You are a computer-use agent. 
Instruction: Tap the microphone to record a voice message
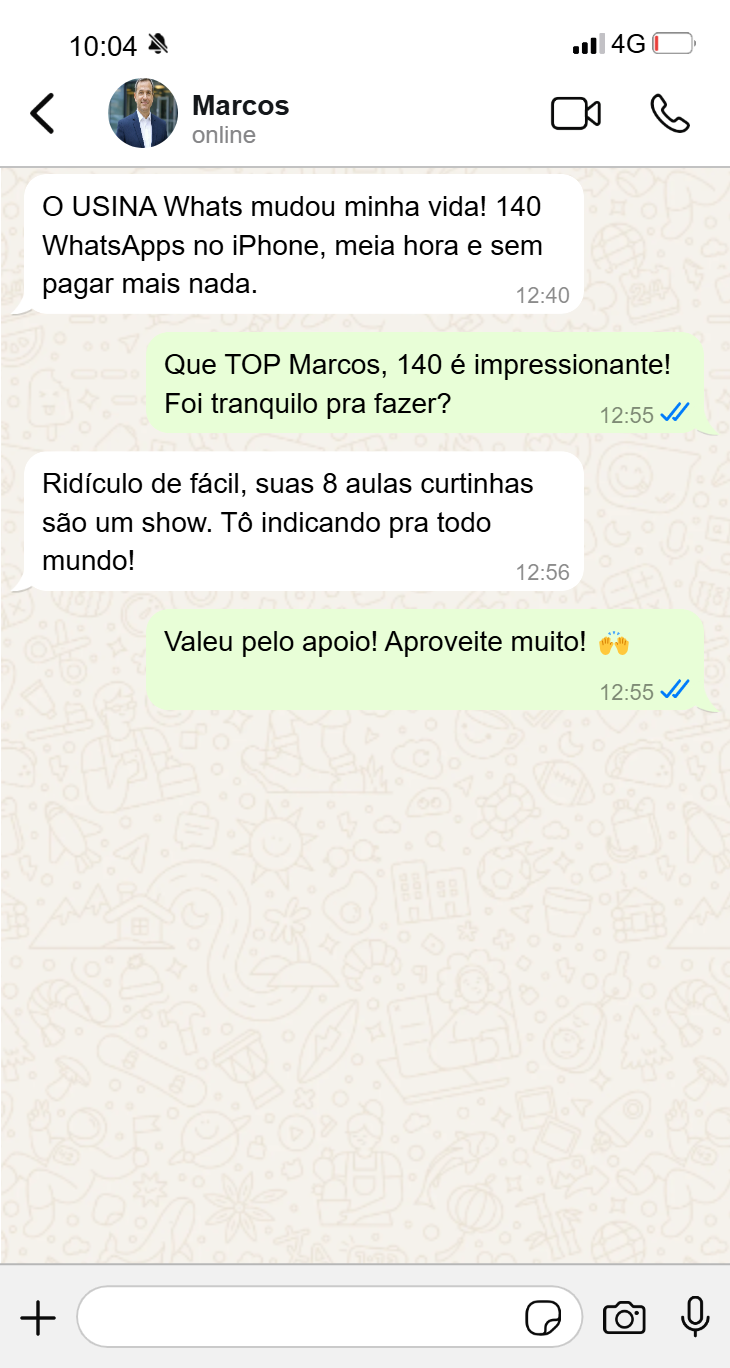[x=695, y=1318]
